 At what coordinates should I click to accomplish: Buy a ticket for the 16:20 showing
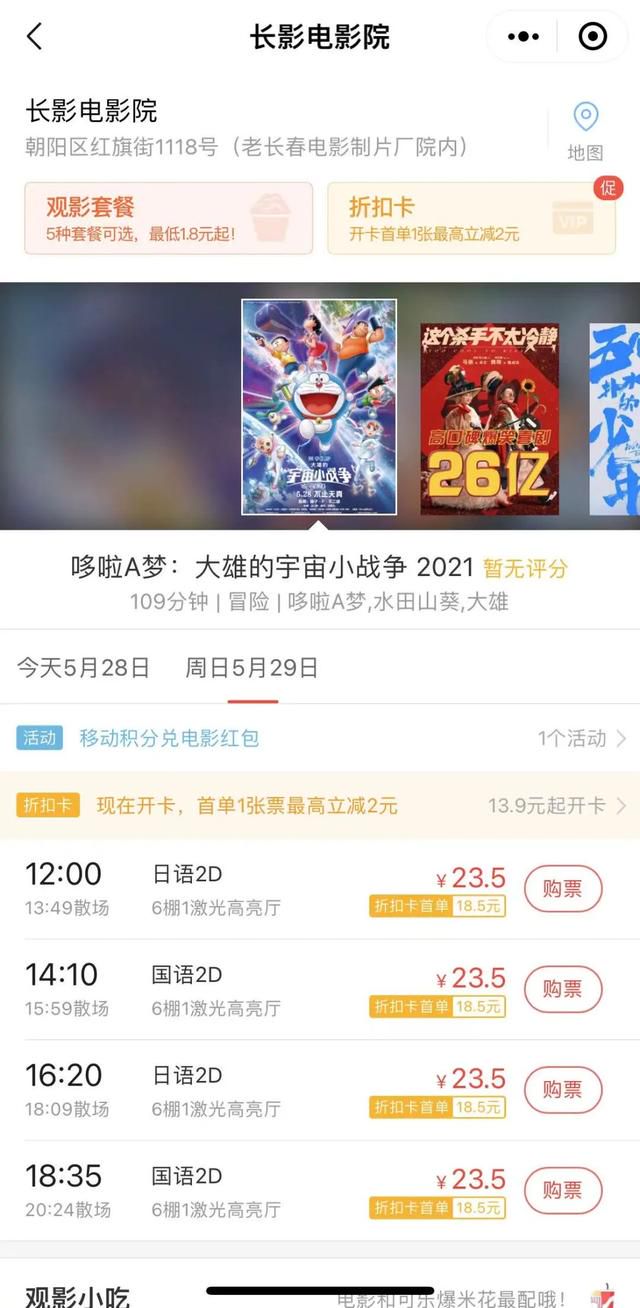pyautogui.click(x=563, y=1090)
